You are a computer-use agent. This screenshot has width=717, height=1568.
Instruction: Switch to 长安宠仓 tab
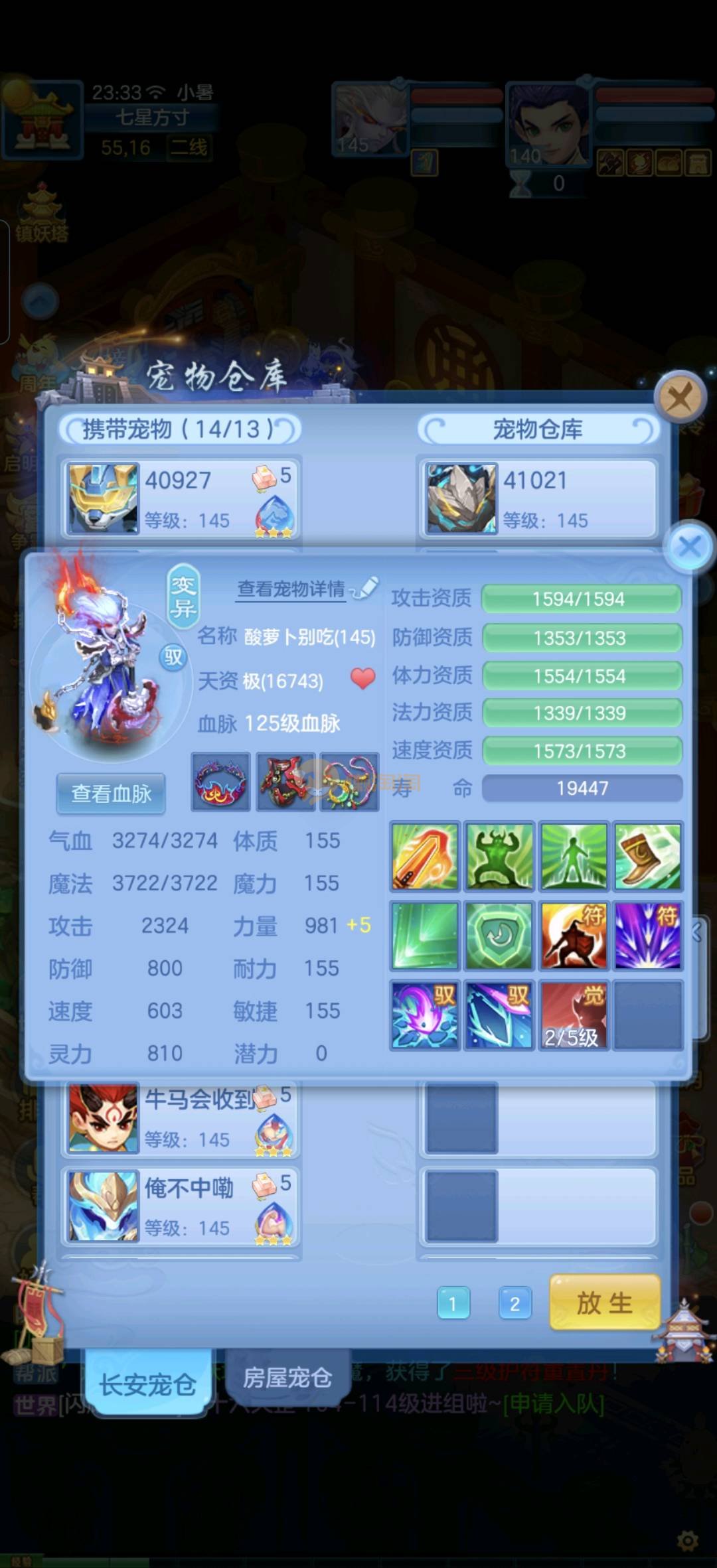coord(147,1384)
